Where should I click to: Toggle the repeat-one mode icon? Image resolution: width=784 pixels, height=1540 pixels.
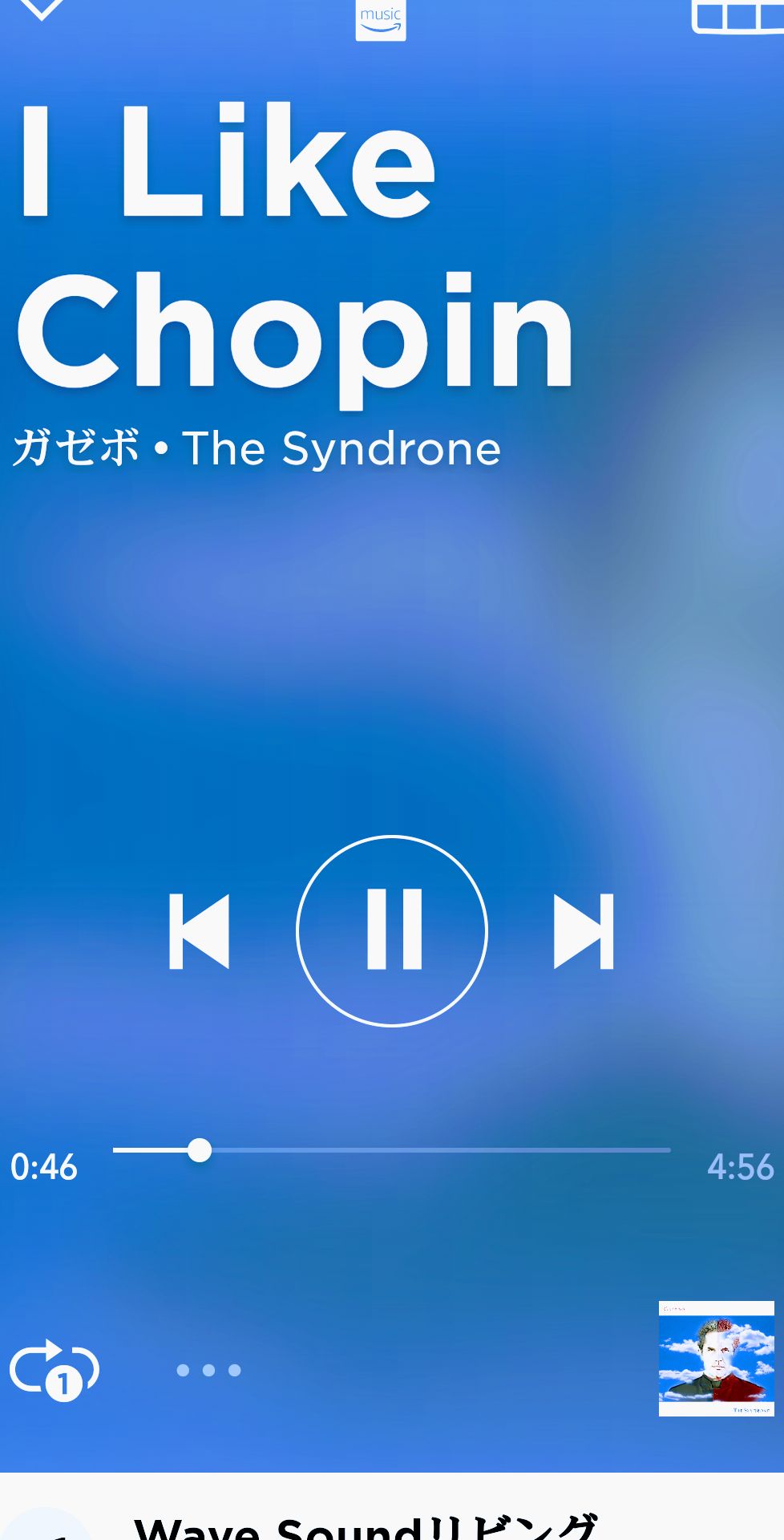point(54,1370)
